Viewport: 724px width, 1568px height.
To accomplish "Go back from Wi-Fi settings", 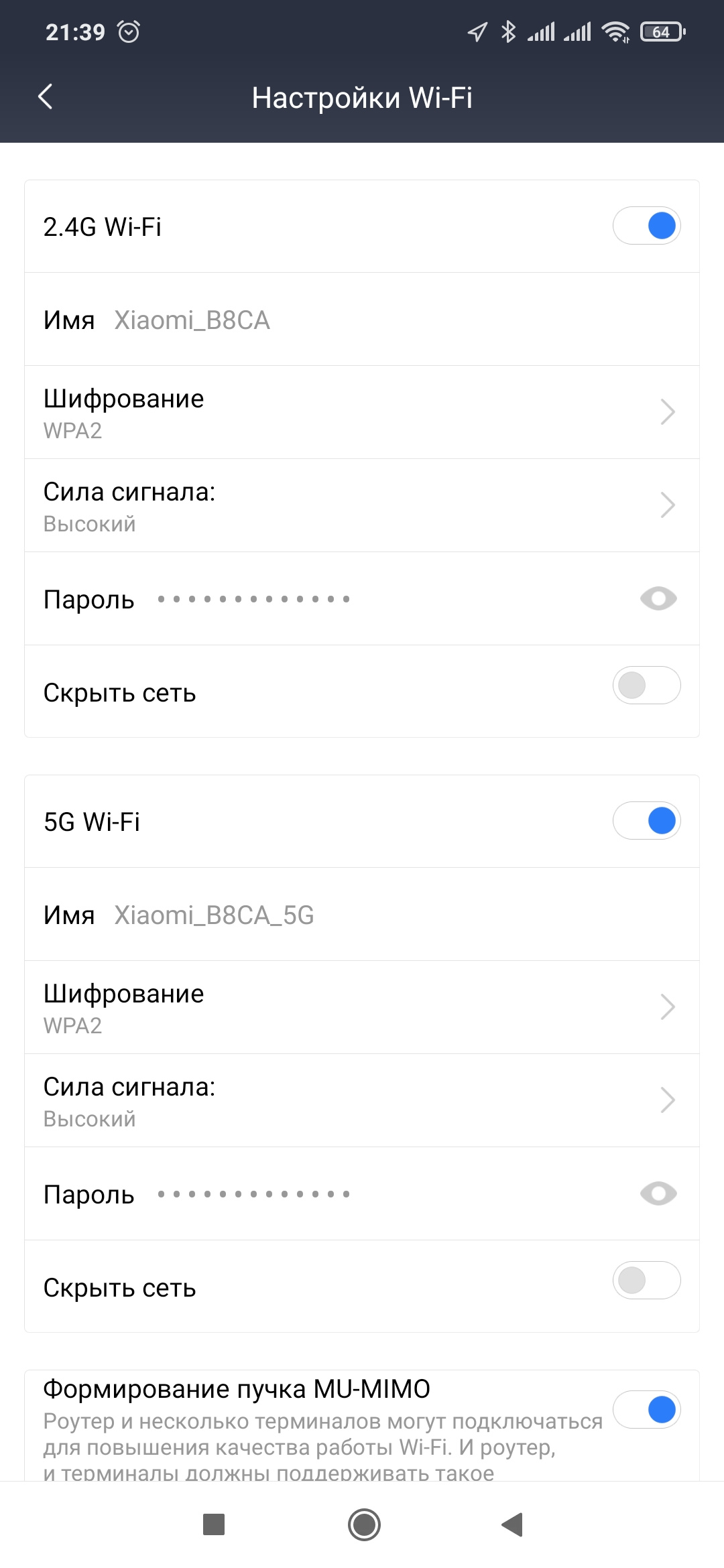I will pos(45,97).
